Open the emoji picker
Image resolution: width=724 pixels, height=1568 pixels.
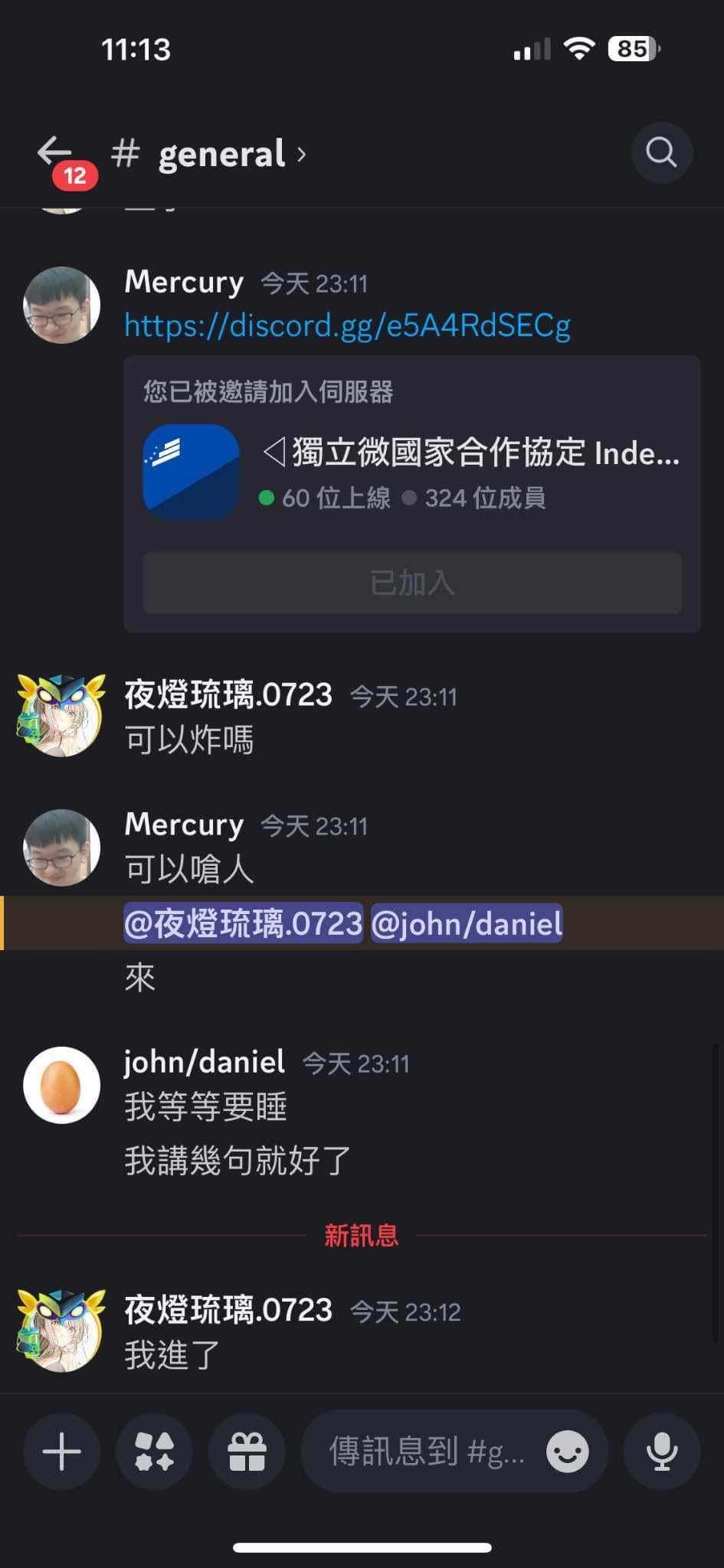(568, 1451)
